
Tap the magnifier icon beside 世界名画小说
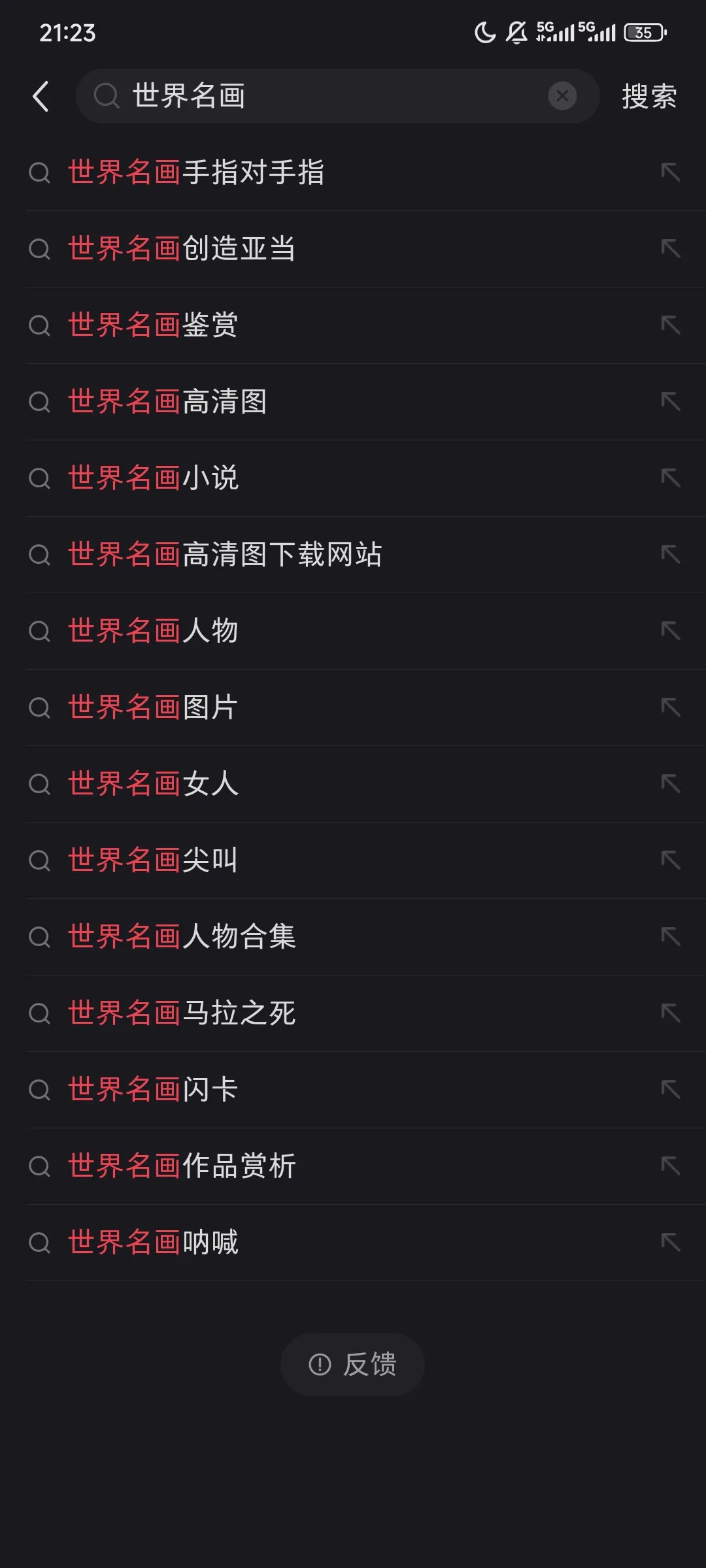click(x=41, y=478)
